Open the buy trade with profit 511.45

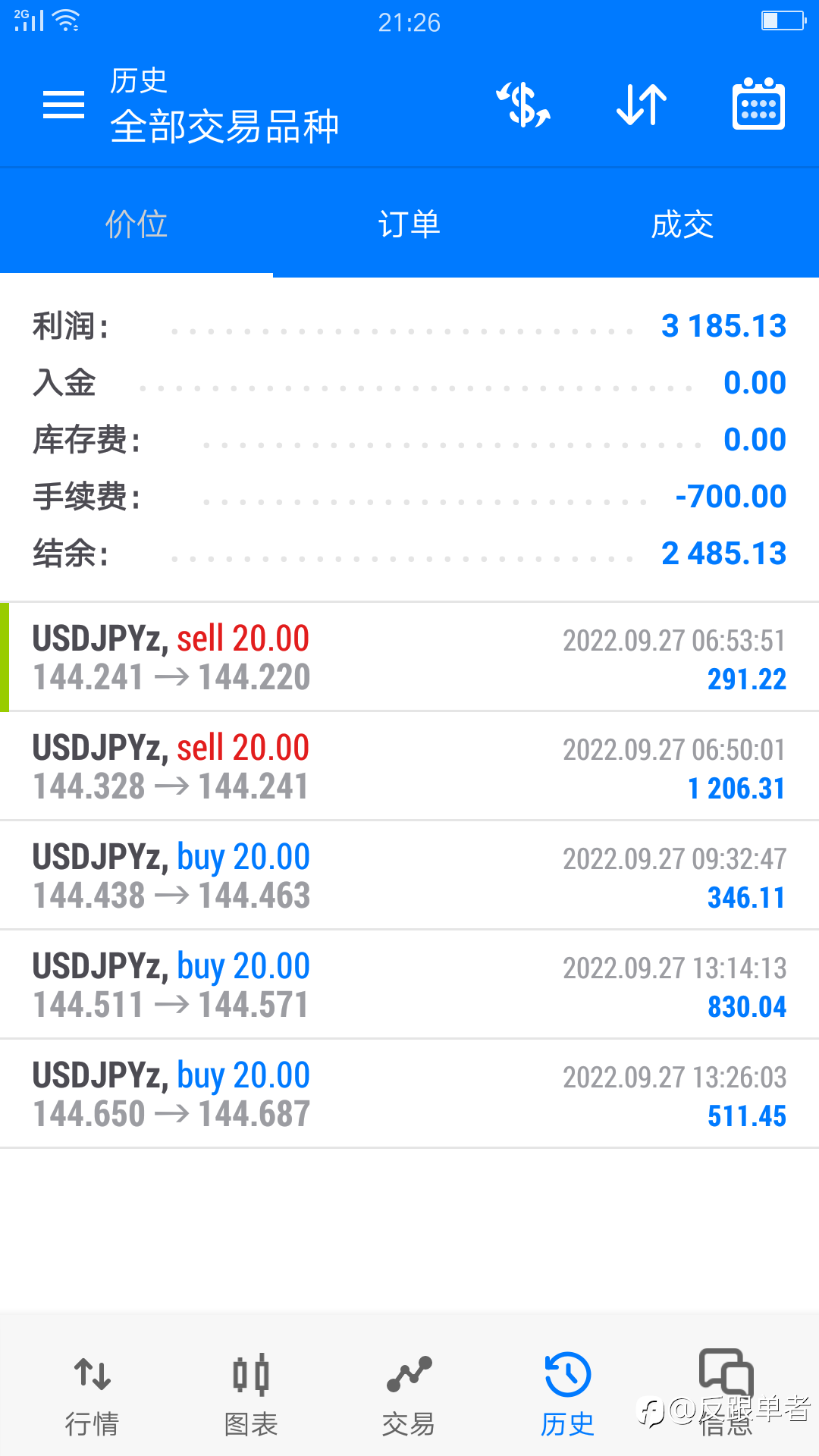coord(409,1094)
